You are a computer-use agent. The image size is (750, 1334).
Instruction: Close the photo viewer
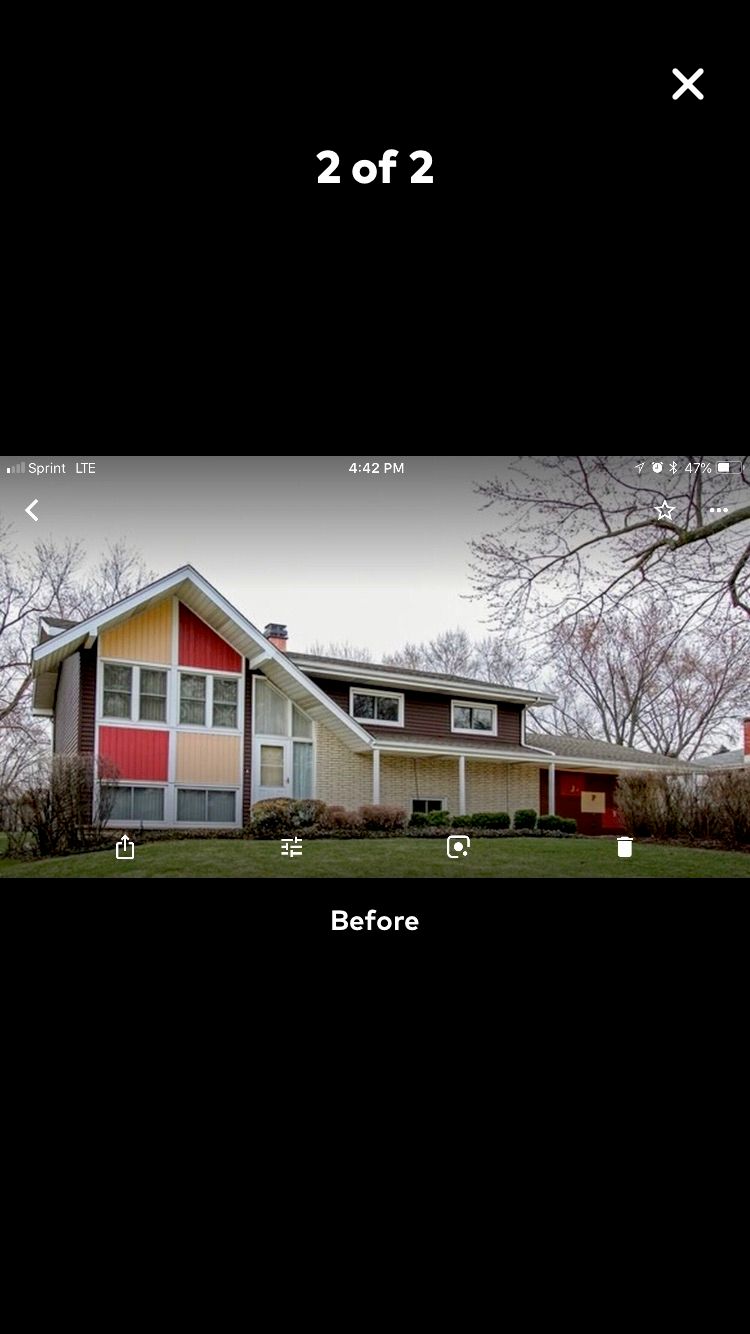coord(688,85)
